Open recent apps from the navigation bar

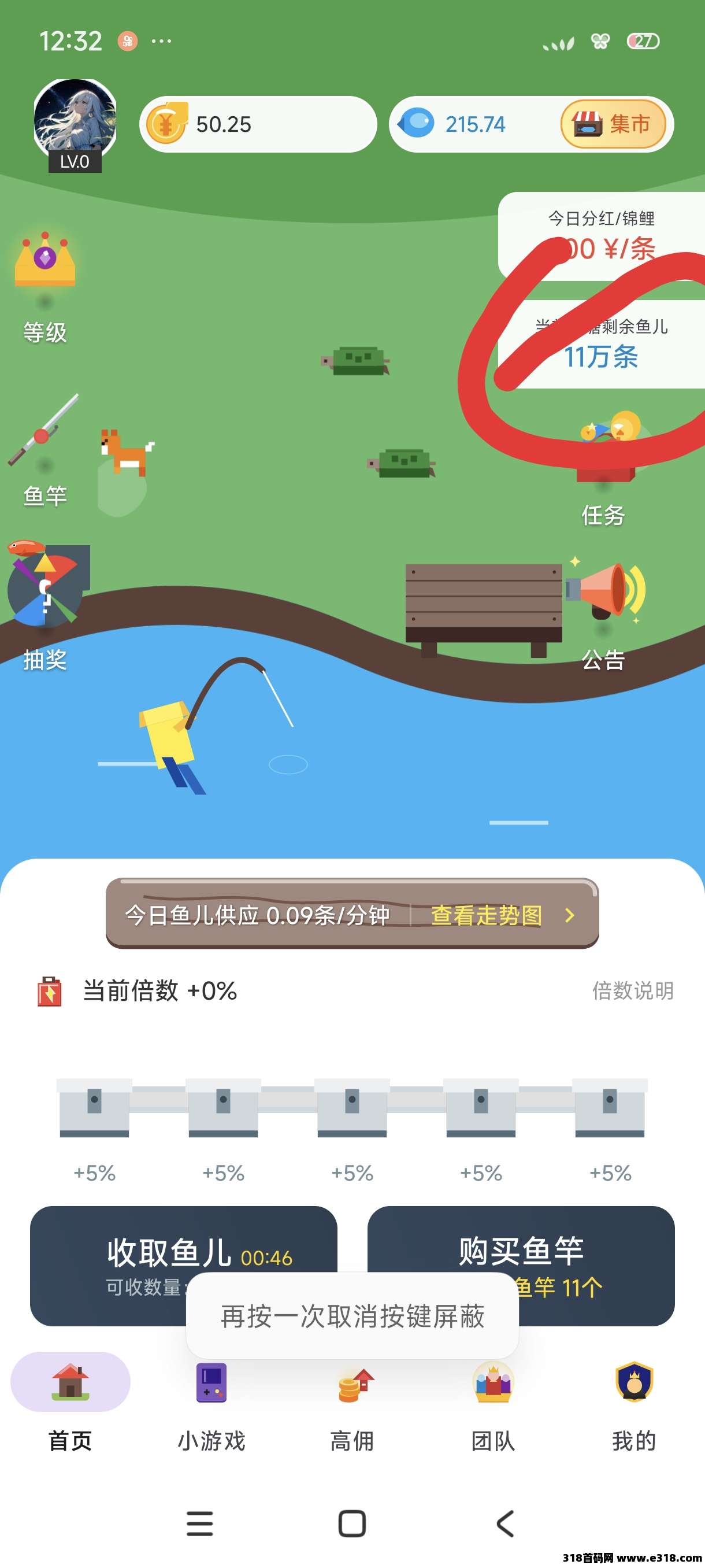[199, 1524]
